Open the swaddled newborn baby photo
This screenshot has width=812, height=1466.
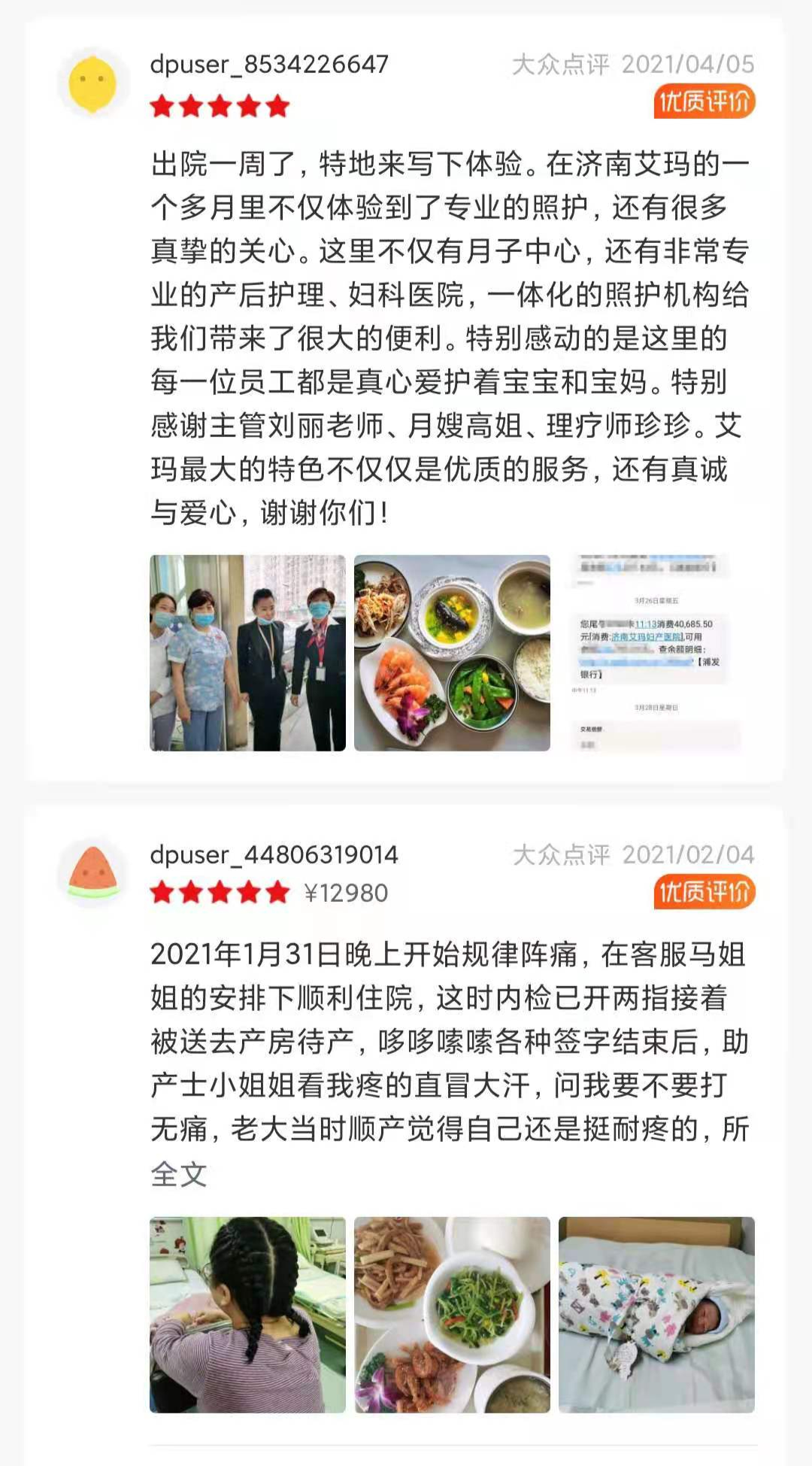pyautogui.click(x=656, y=1315)
